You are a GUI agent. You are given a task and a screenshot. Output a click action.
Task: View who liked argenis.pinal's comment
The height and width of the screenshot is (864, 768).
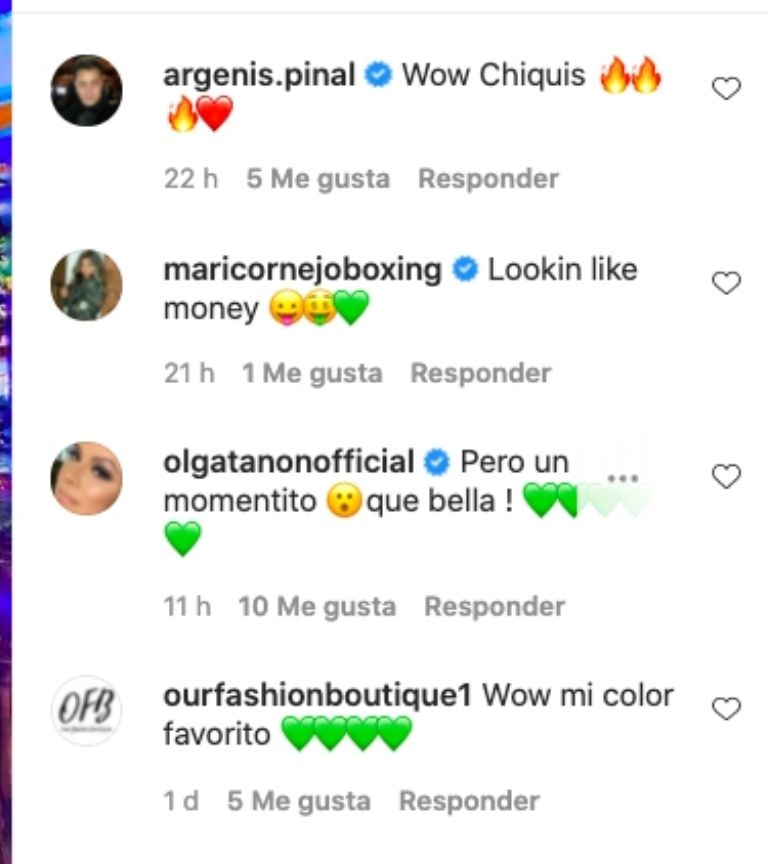coord(318,179)
